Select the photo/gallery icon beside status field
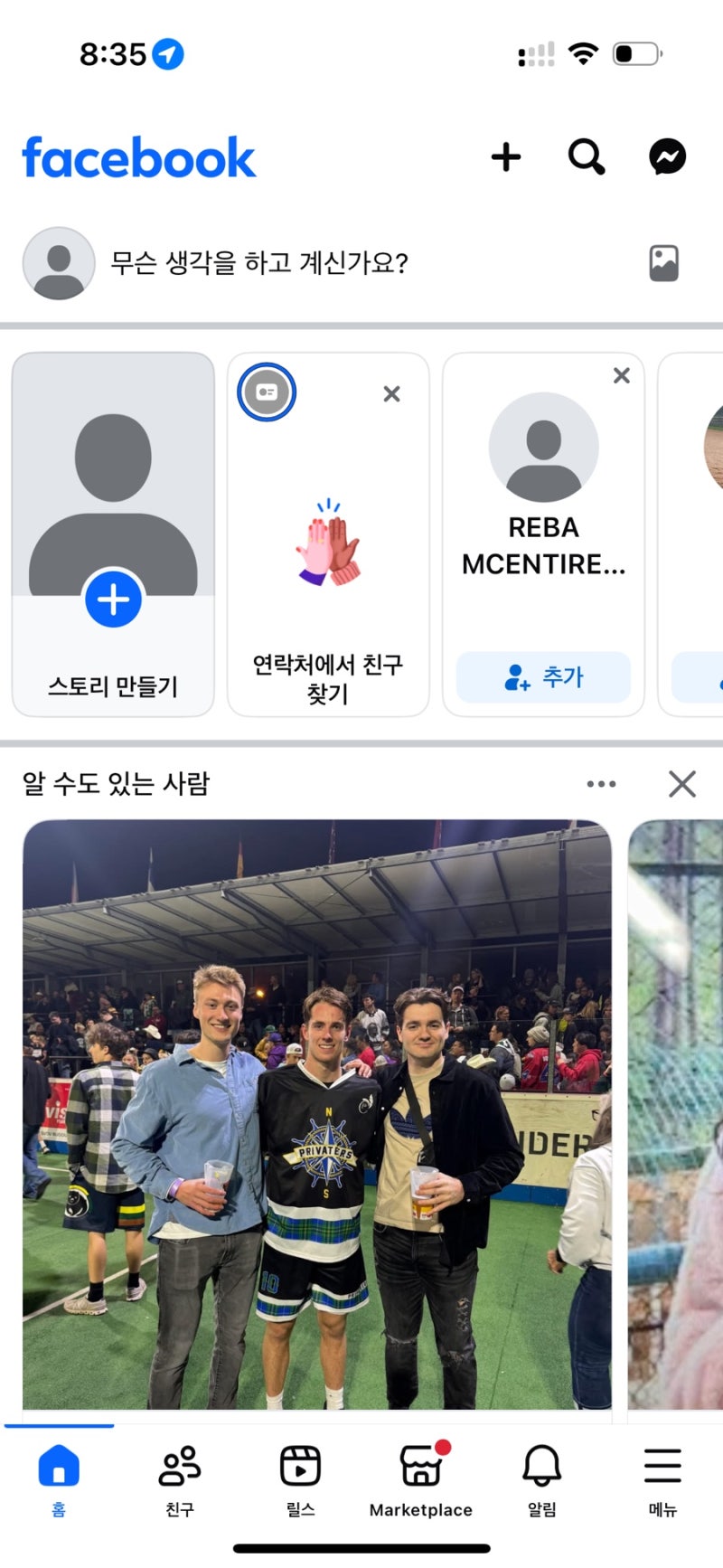Viewport: 723px width, 1568px height. pyautogui.click(x=664, y=263)
